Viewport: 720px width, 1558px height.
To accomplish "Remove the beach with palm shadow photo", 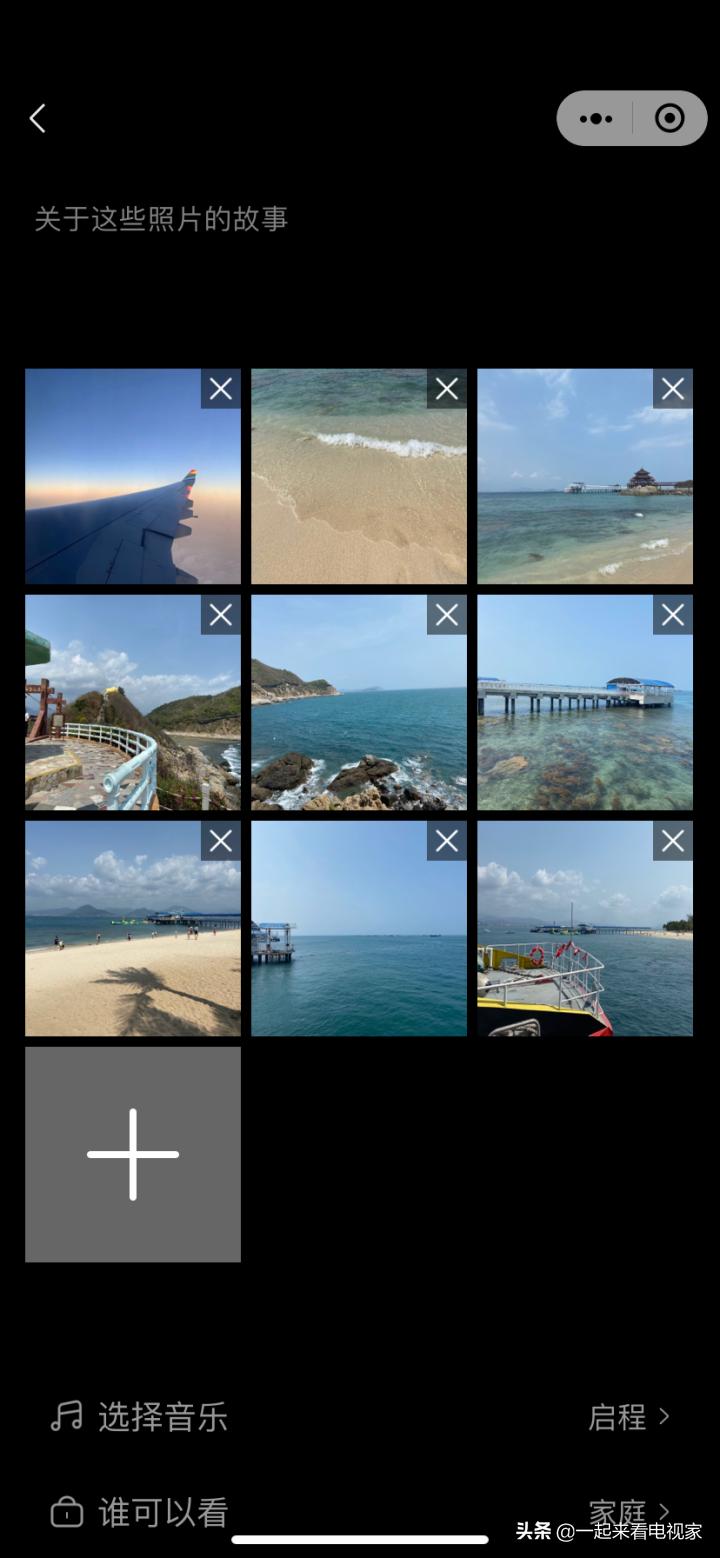I will 221,842.
